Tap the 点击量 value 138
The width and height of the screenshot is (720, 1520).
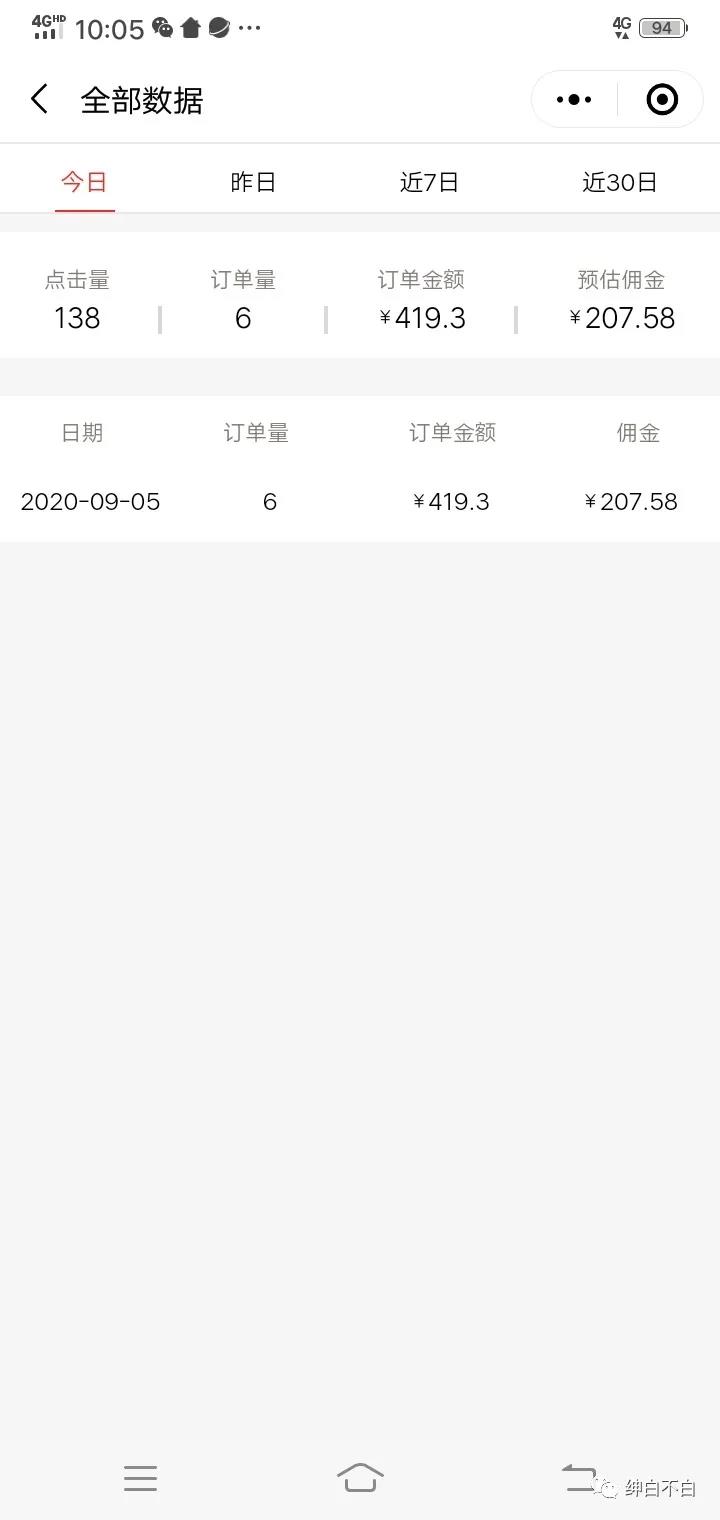pyautogui.click(x=77, y=318)
